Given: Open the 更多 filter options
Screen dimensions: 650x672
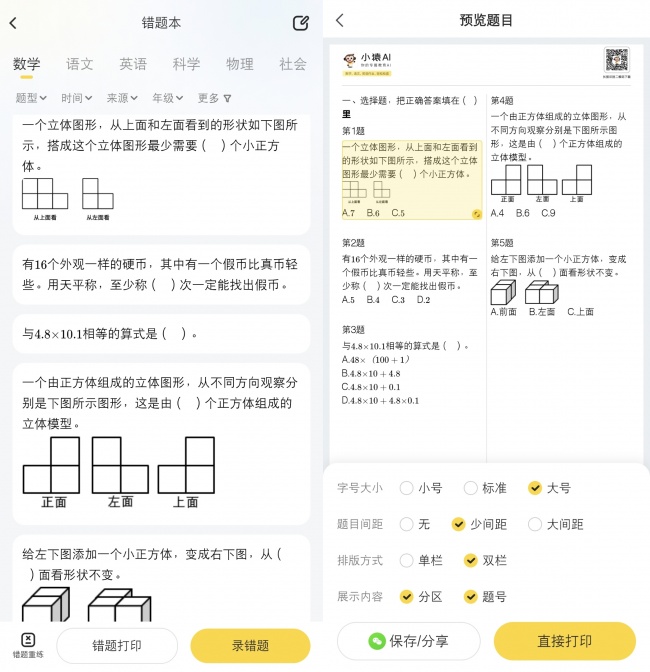Looking at the screenshot, I should (214, 98).
